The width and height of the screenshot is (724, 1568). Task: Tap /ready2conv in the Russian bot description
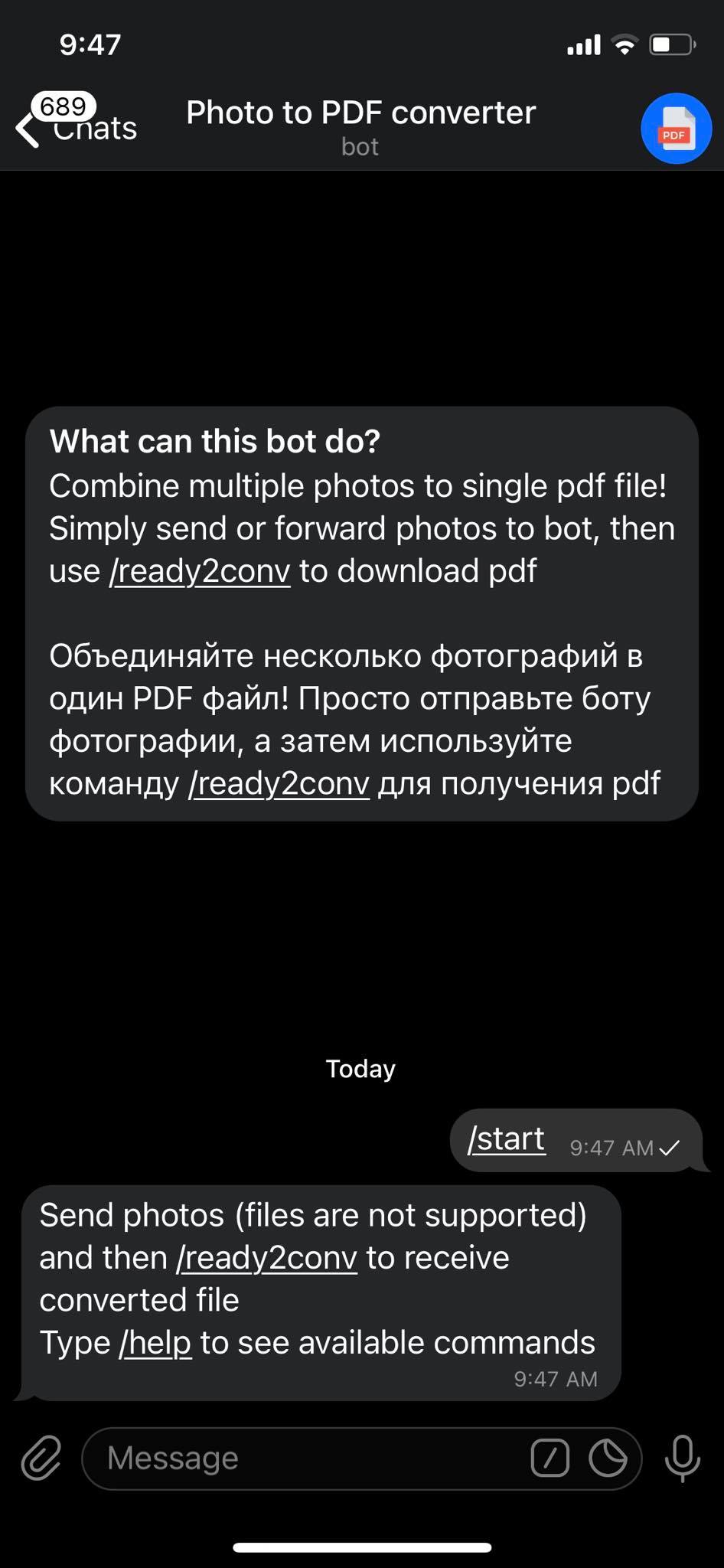coord(279,783)
